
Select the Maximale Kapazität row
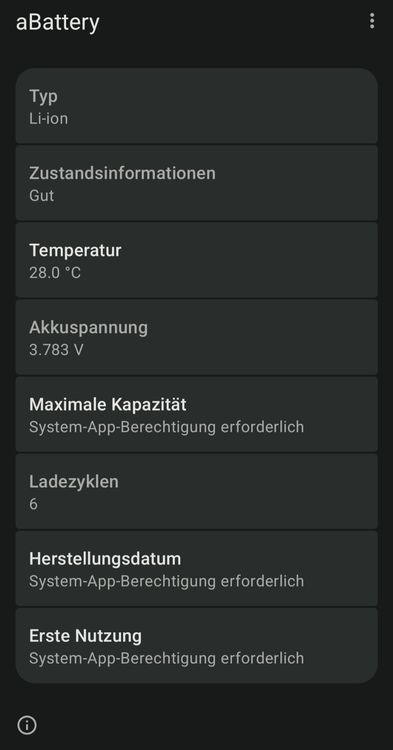(196, 414)
